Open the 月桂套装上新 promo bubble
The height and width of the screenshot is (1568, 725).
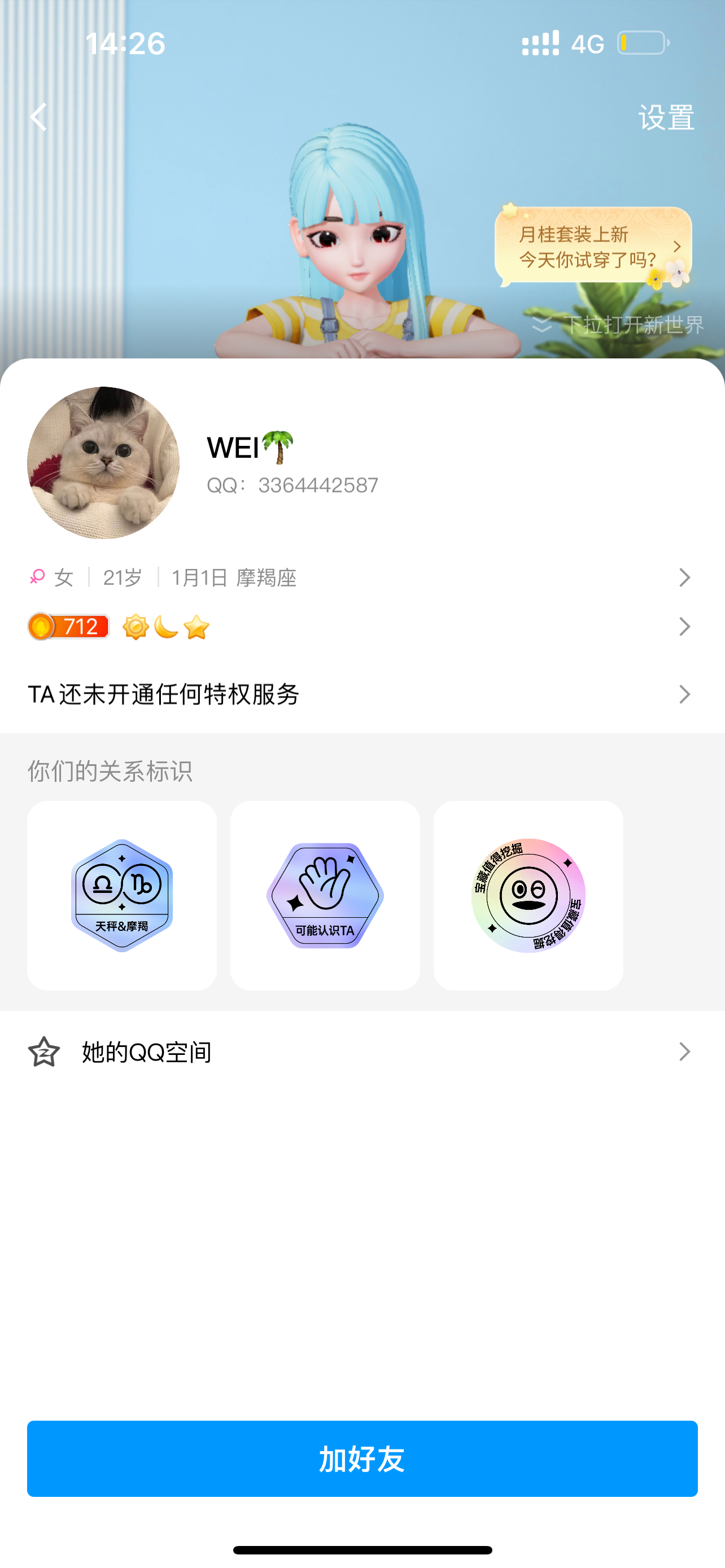pyautogui.click(x=593, y=247)
